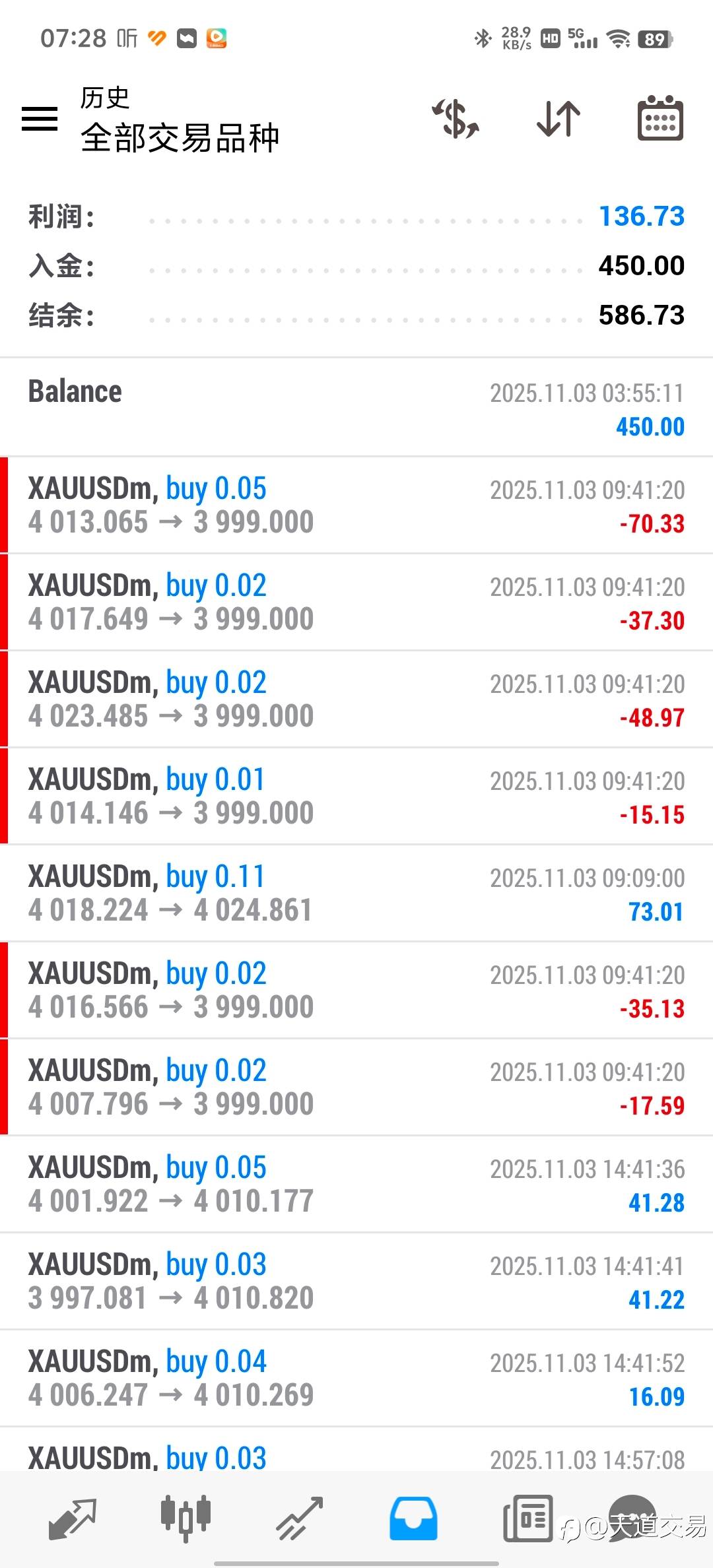Open the side menu drawer
Image resolution: width=713 pixels, height=1568 pixels.
click(40, 119)
